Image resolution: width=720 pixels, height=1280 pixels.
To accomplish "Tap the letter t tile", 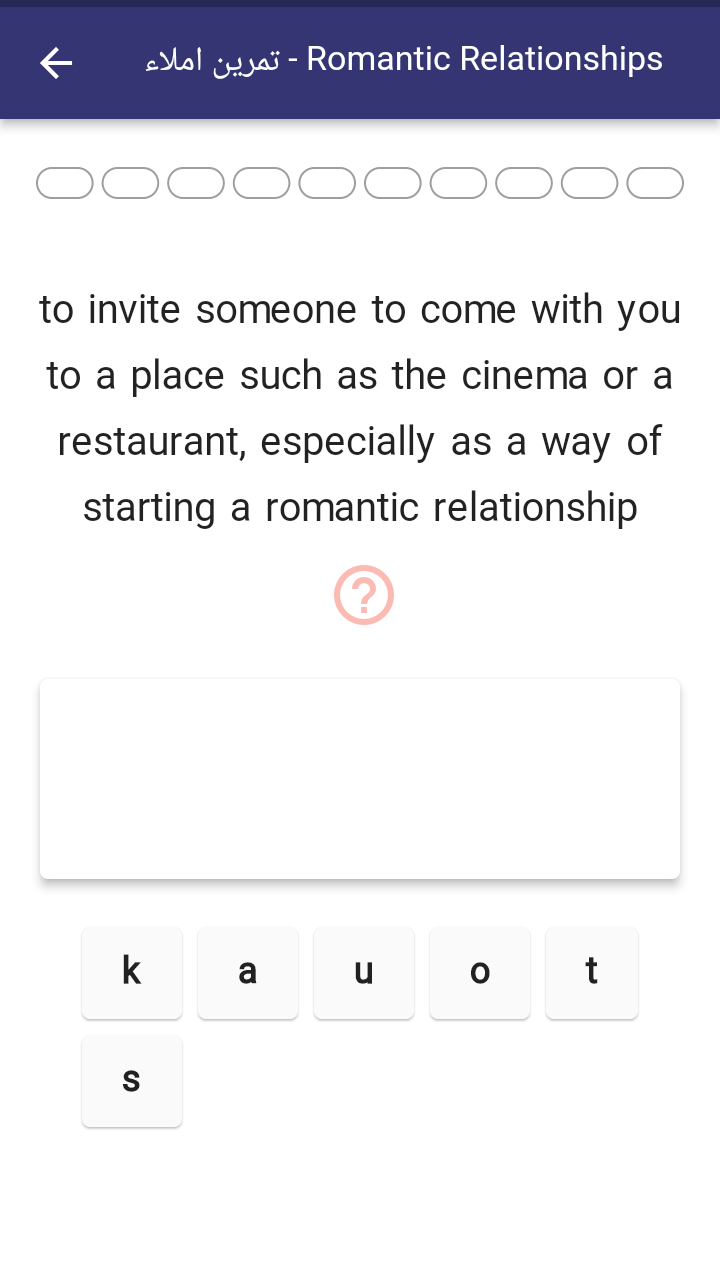I will [592, 972].
